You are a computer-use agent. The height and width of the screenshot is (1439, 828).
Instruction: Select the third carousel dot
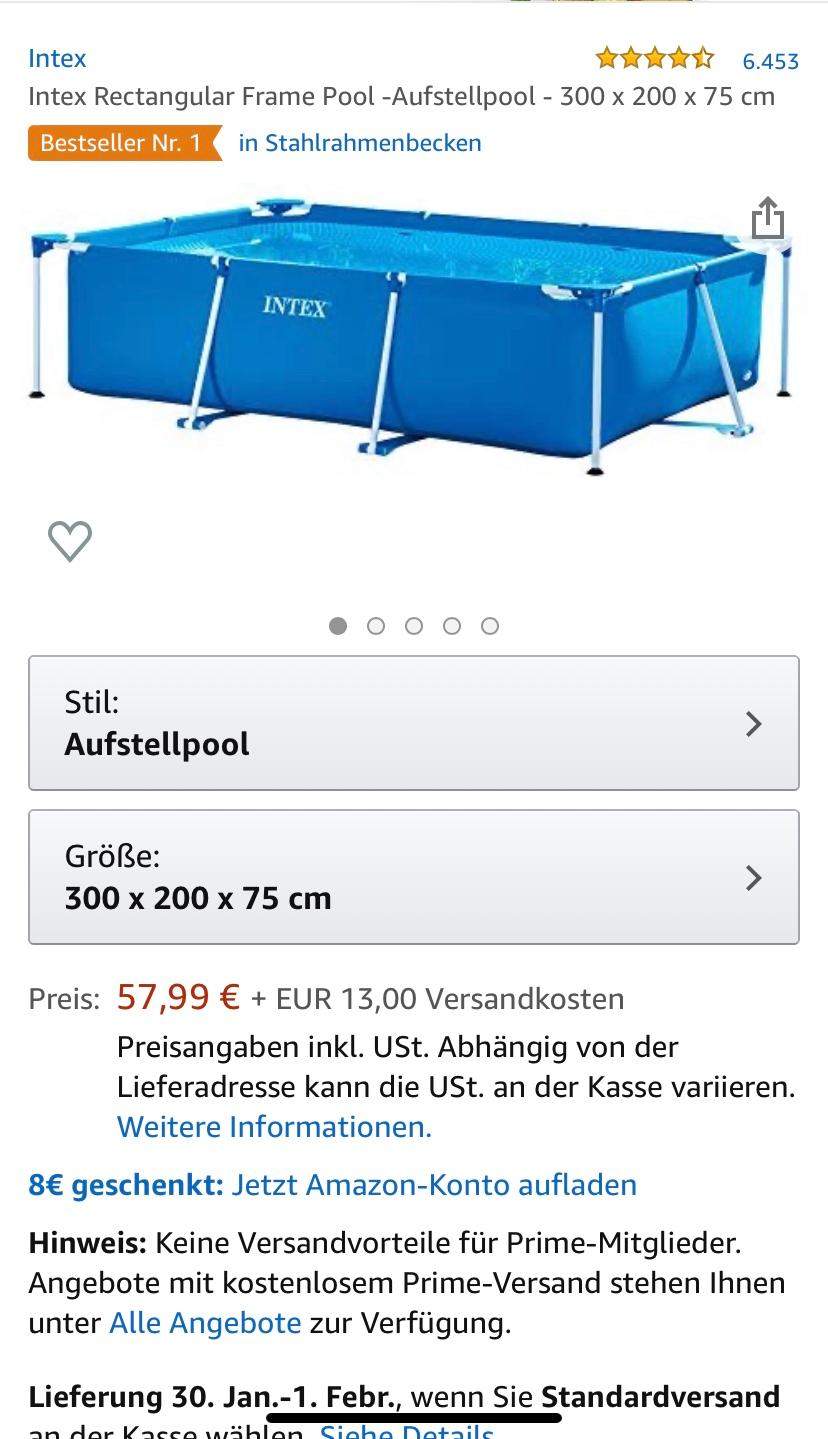(414, 626)
